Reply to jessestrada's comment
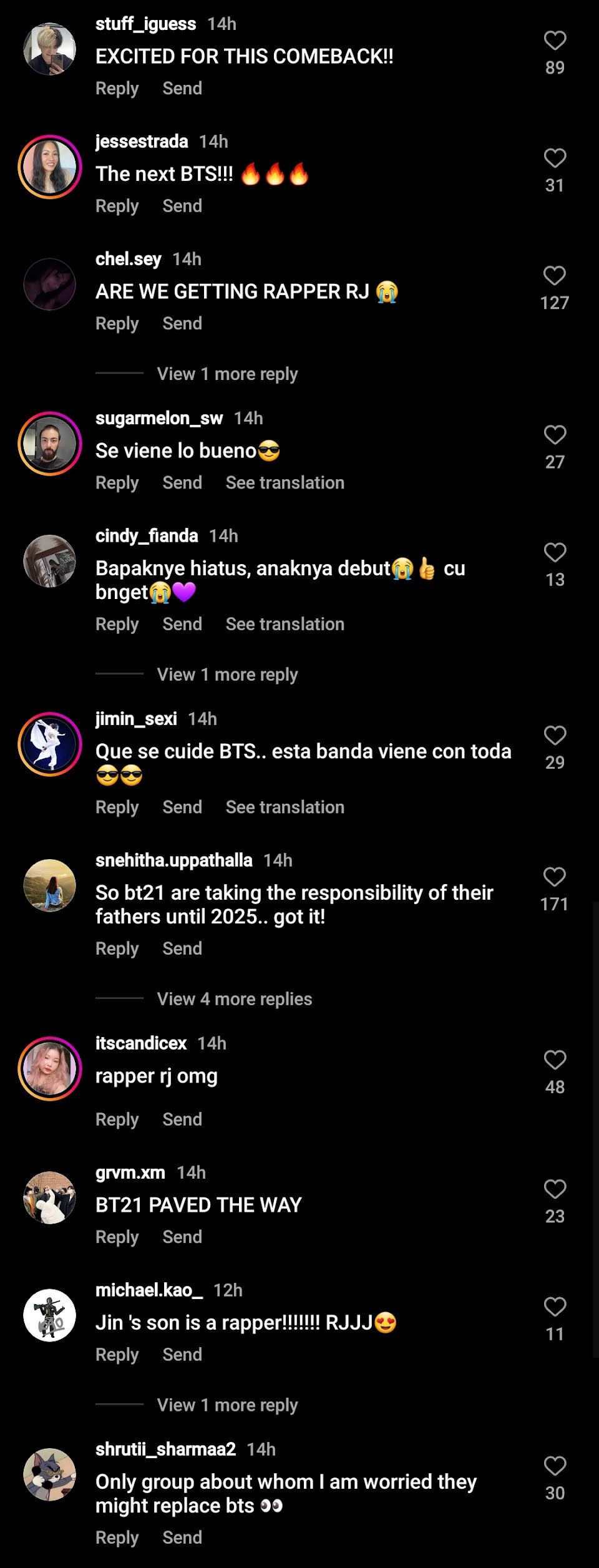 click(x=117, y=206)
